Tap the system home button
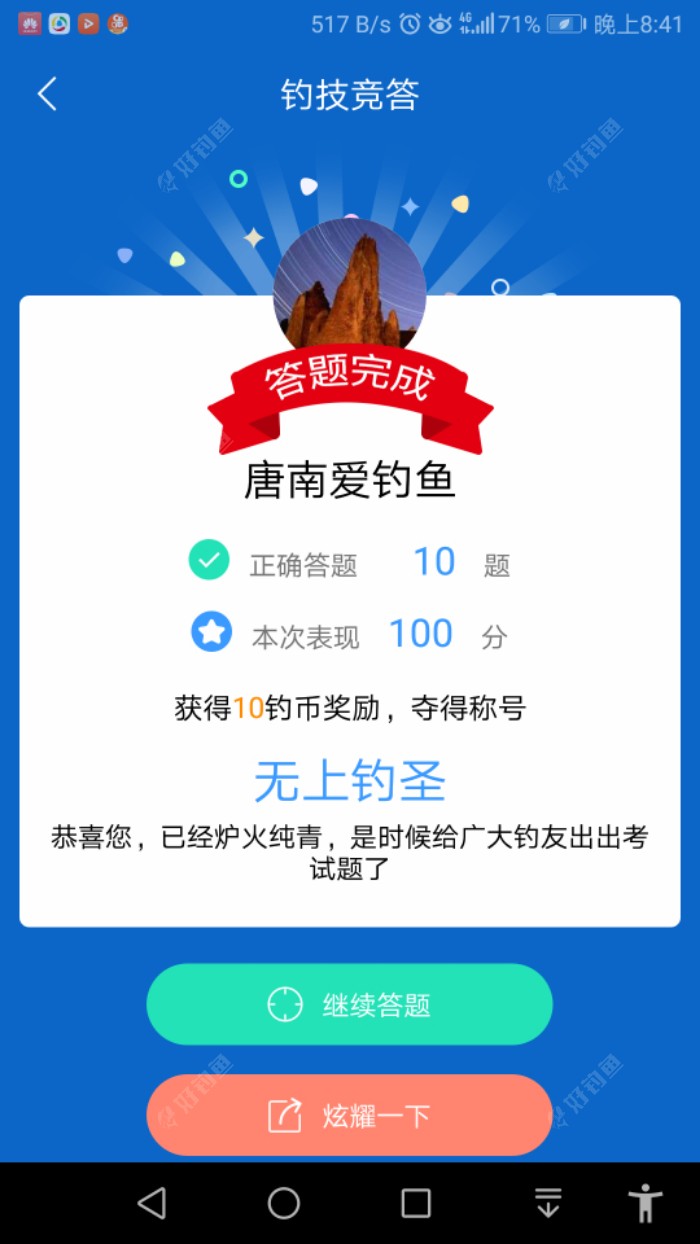The image size is (700, 1244). tap(284, 1203)
